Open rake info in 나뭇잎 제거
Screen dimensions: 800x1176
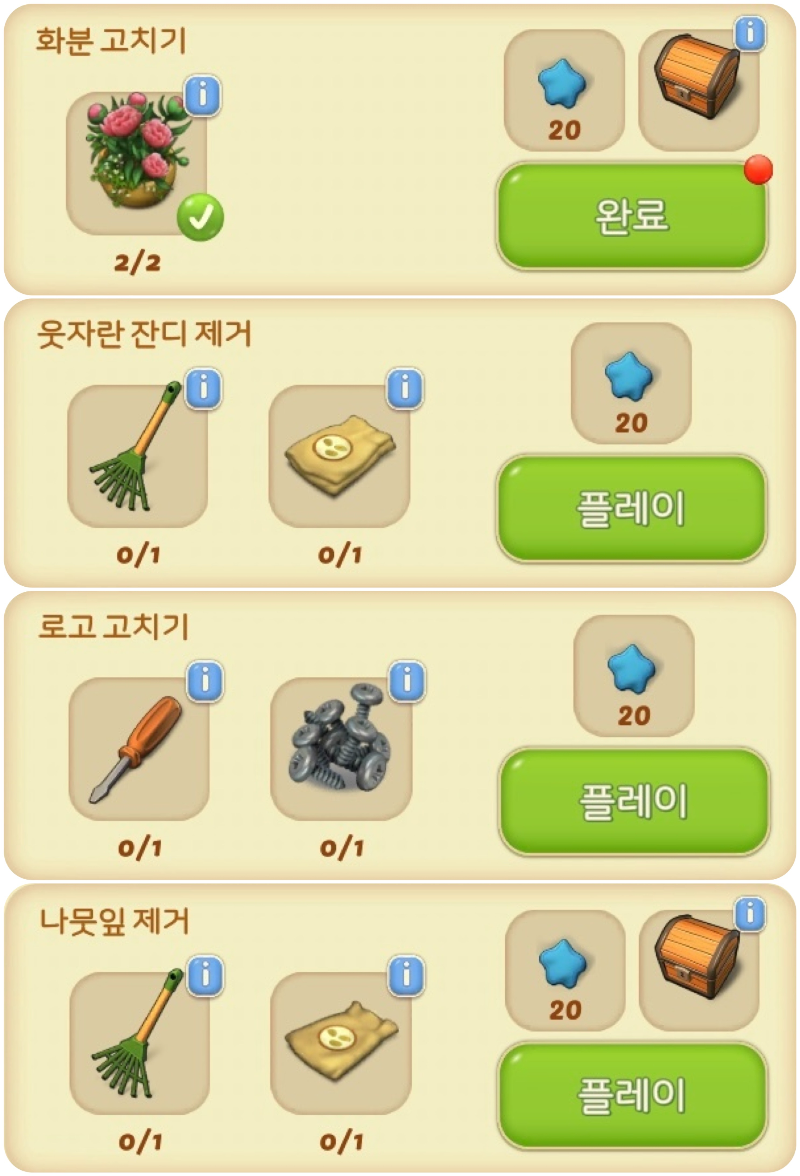click(205, 974)
